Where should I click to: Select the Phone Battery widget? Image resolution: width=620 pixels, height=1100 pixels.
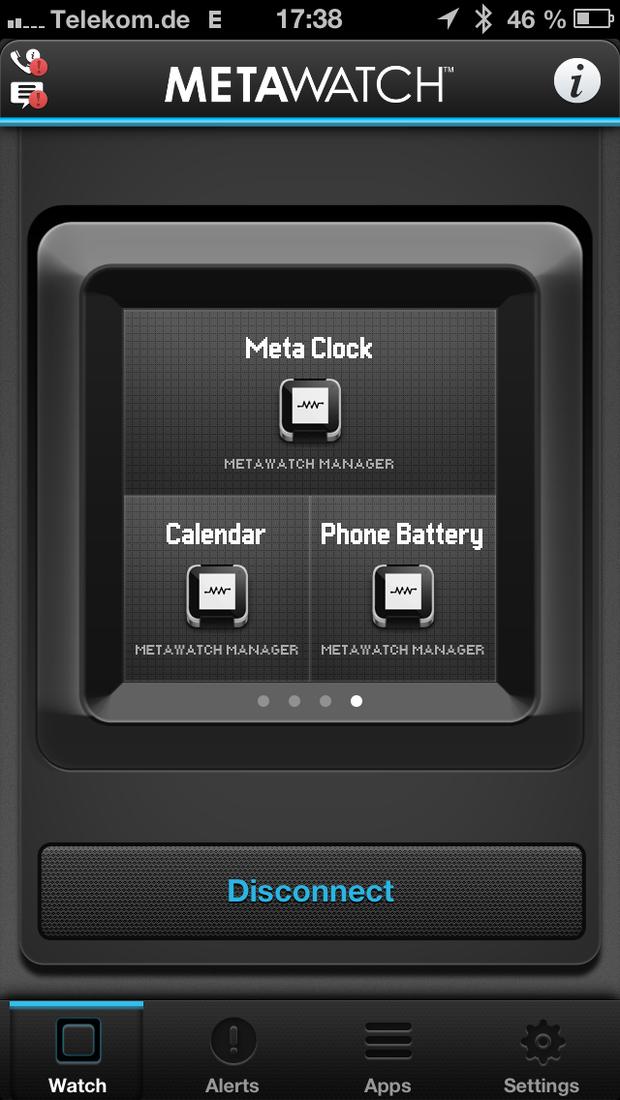pos(403,588)
